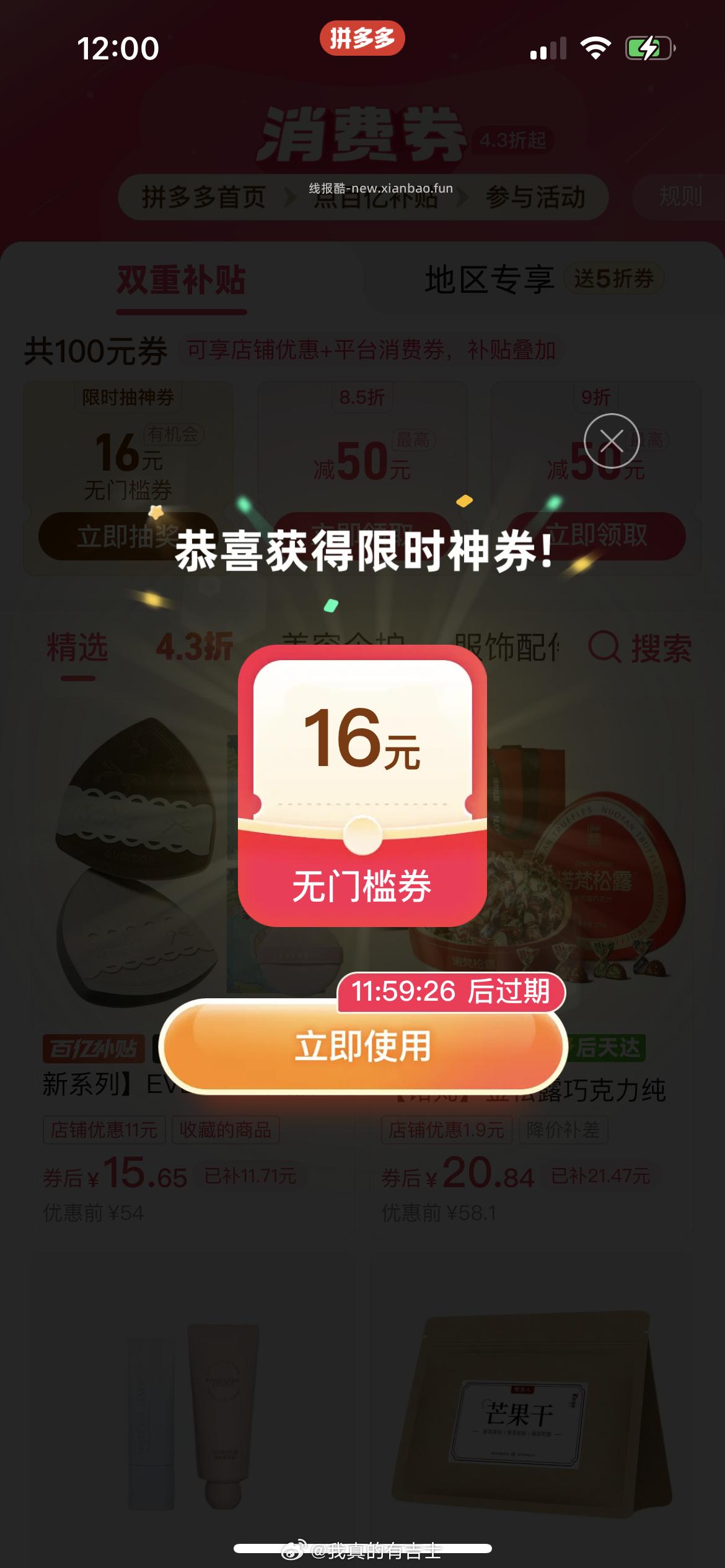Tap the Pinduoduo logo badge at top
Screen dimensions: 725x1568
(x=362, y=39)
